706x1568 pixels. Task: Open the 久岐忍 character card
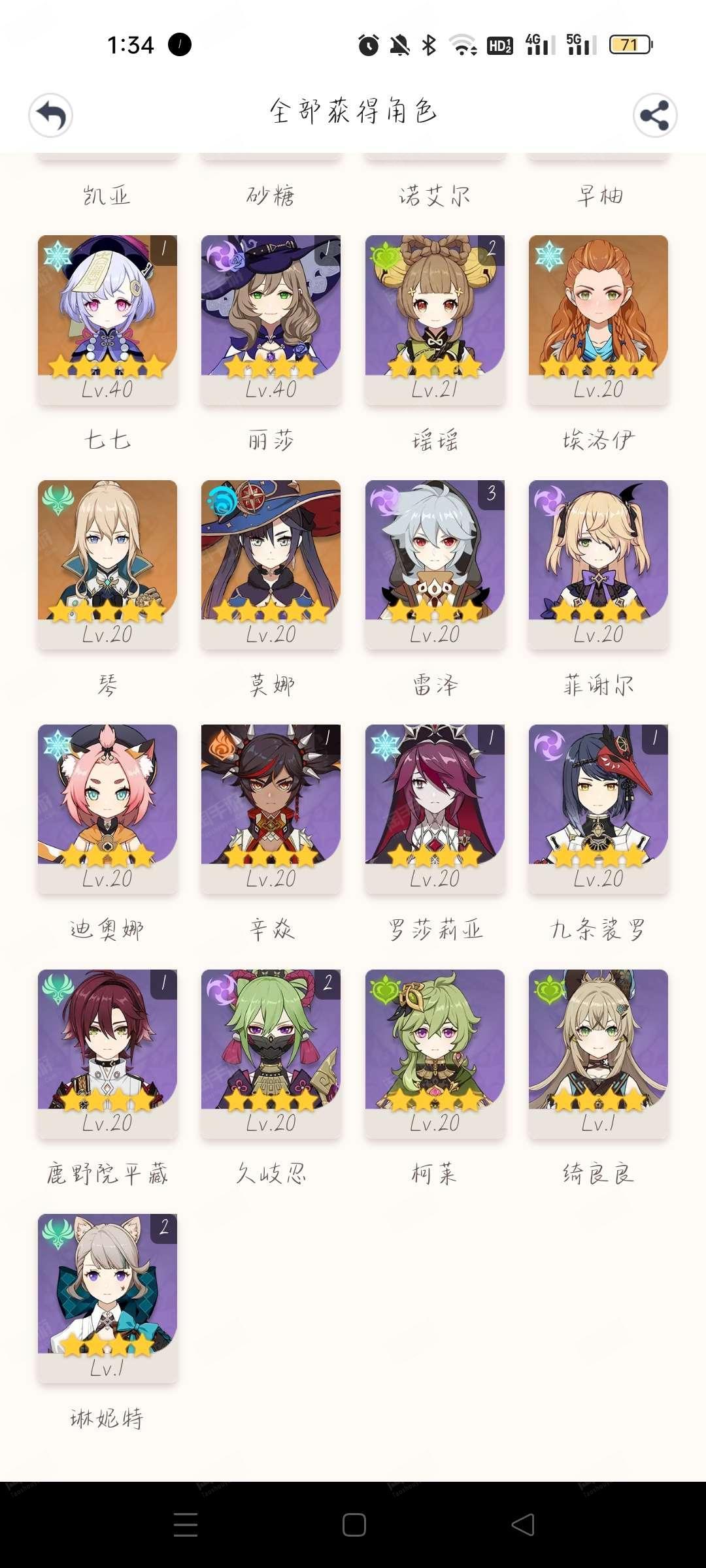pyautogui.click(x=271, y=1054)
